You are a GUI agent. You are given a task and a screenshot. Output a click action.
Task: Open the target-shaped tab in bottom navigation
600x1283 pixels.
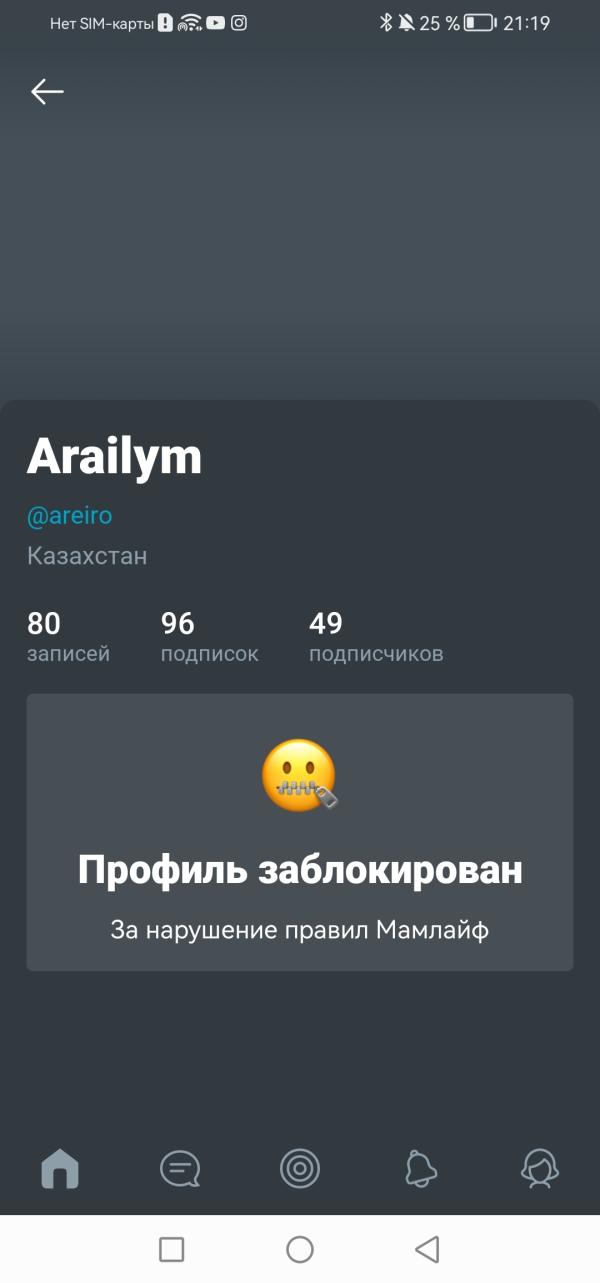[x=300, y=1168]
